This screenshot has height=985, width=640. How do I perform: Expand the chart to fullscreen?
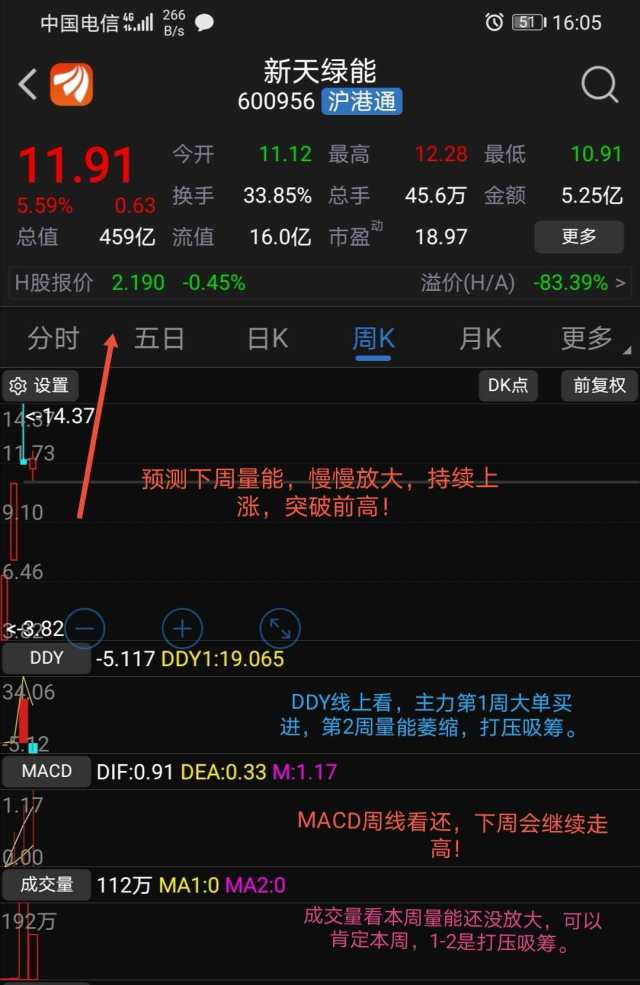click(x=280, y=629)
